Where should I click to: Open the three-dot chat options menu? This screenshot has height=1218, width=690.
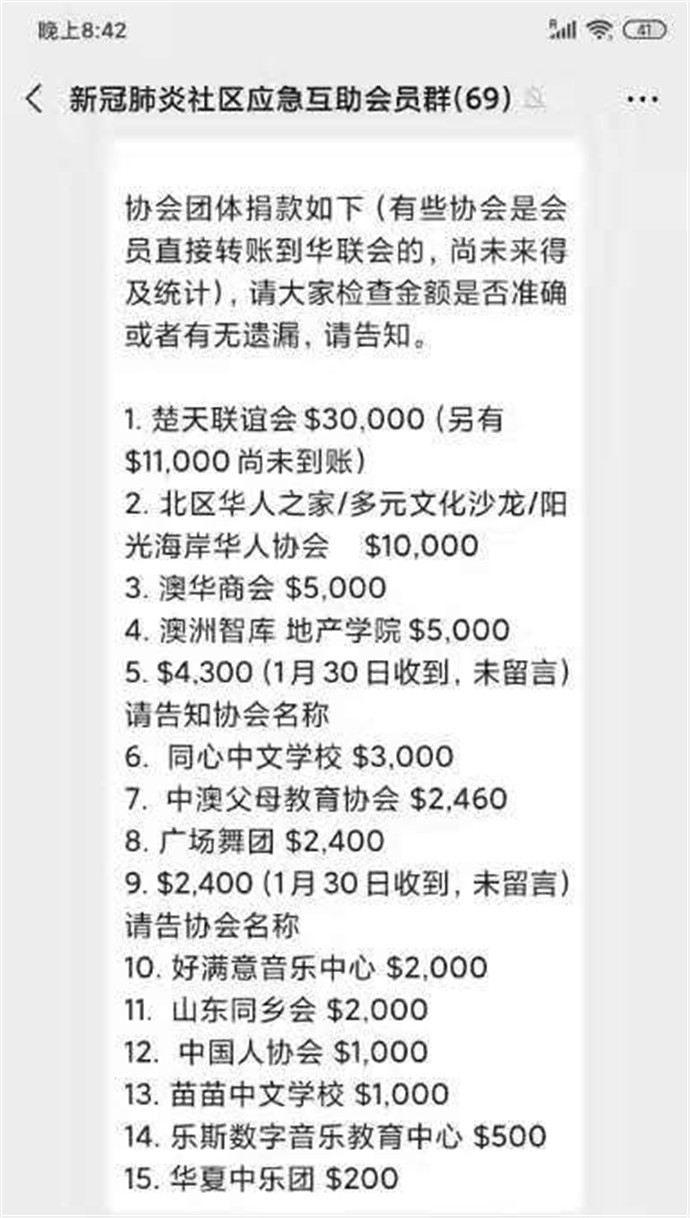pyautogui.click(x=642, y=99)
